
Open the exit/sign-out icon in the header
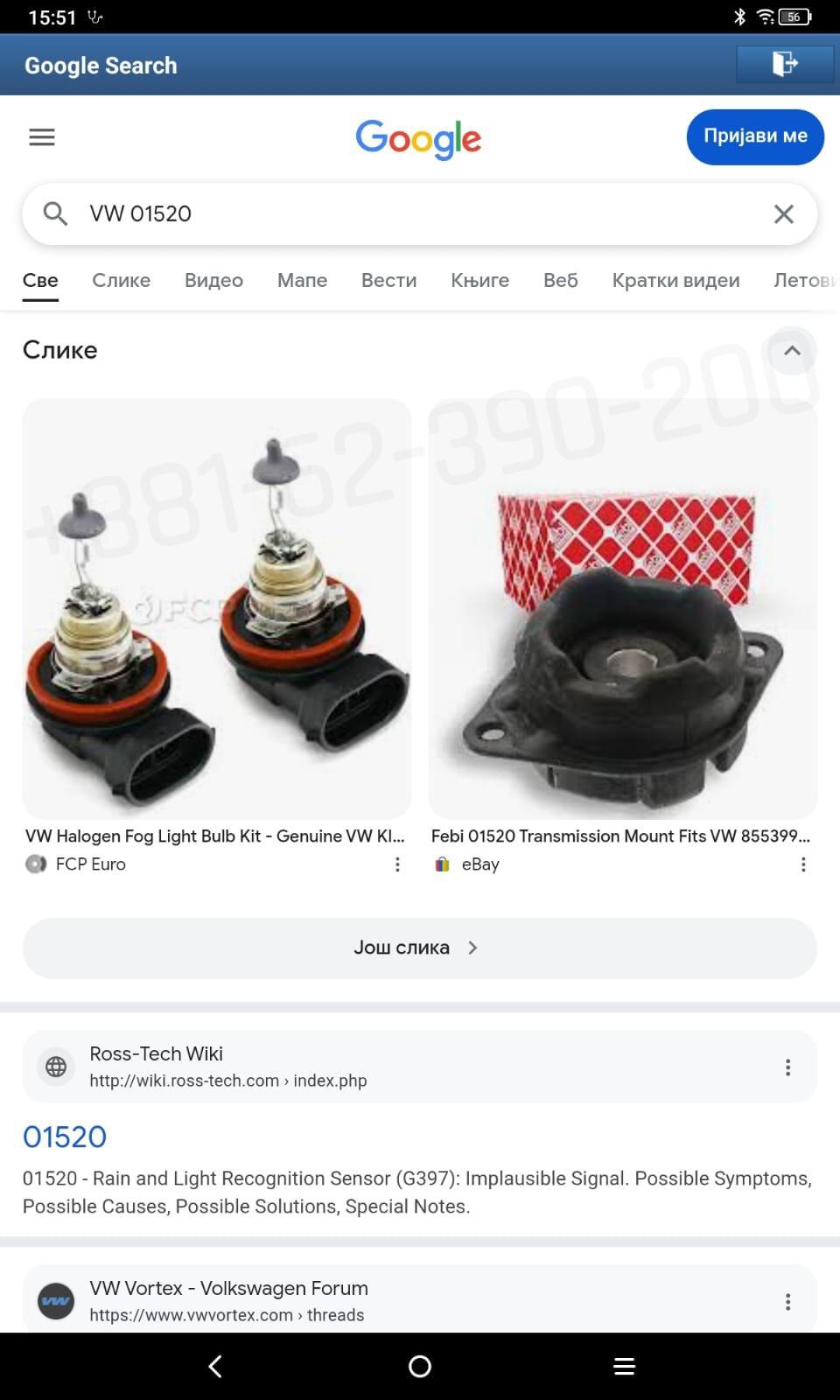tap(785, 64)
